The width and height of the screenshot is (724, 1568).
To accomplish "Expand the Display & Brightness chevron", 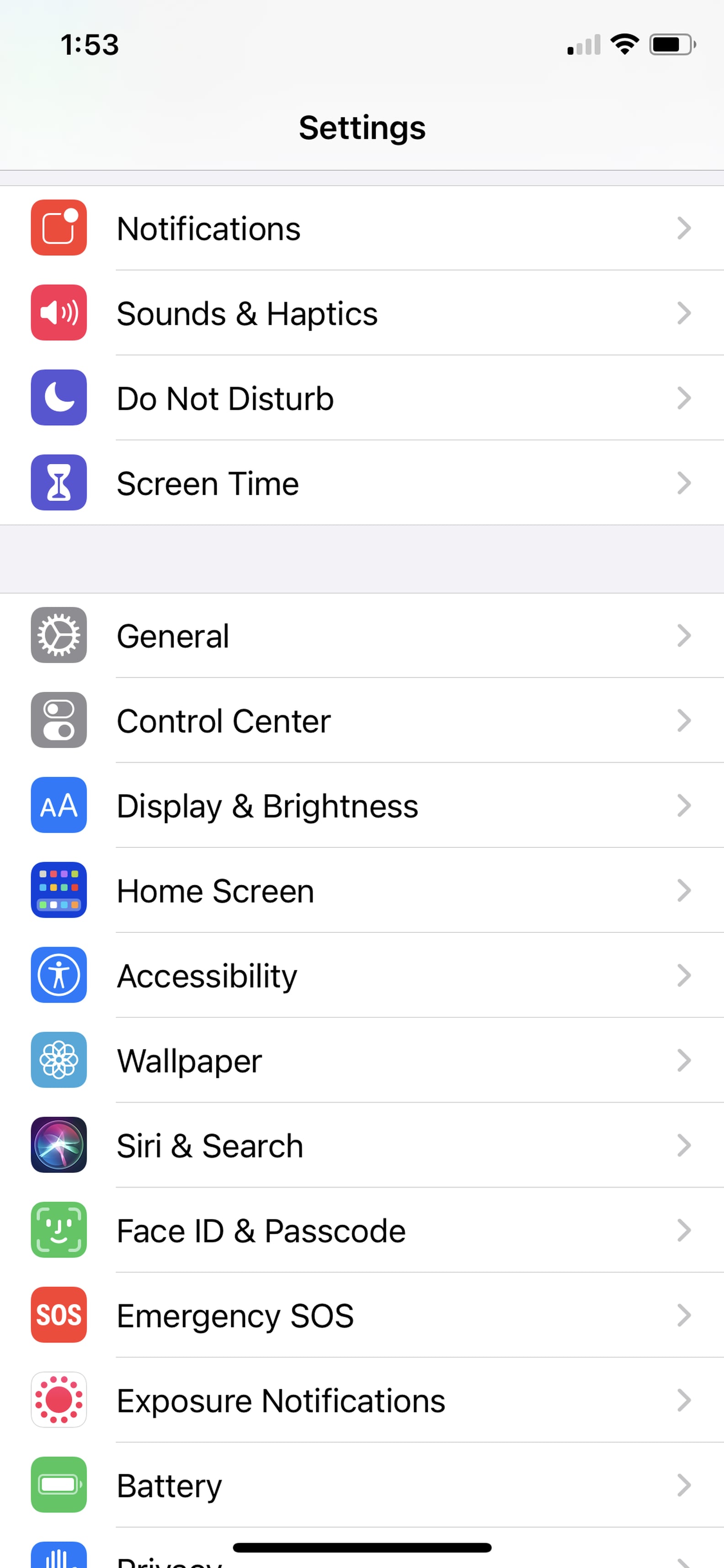I will [x=684, y=805].
